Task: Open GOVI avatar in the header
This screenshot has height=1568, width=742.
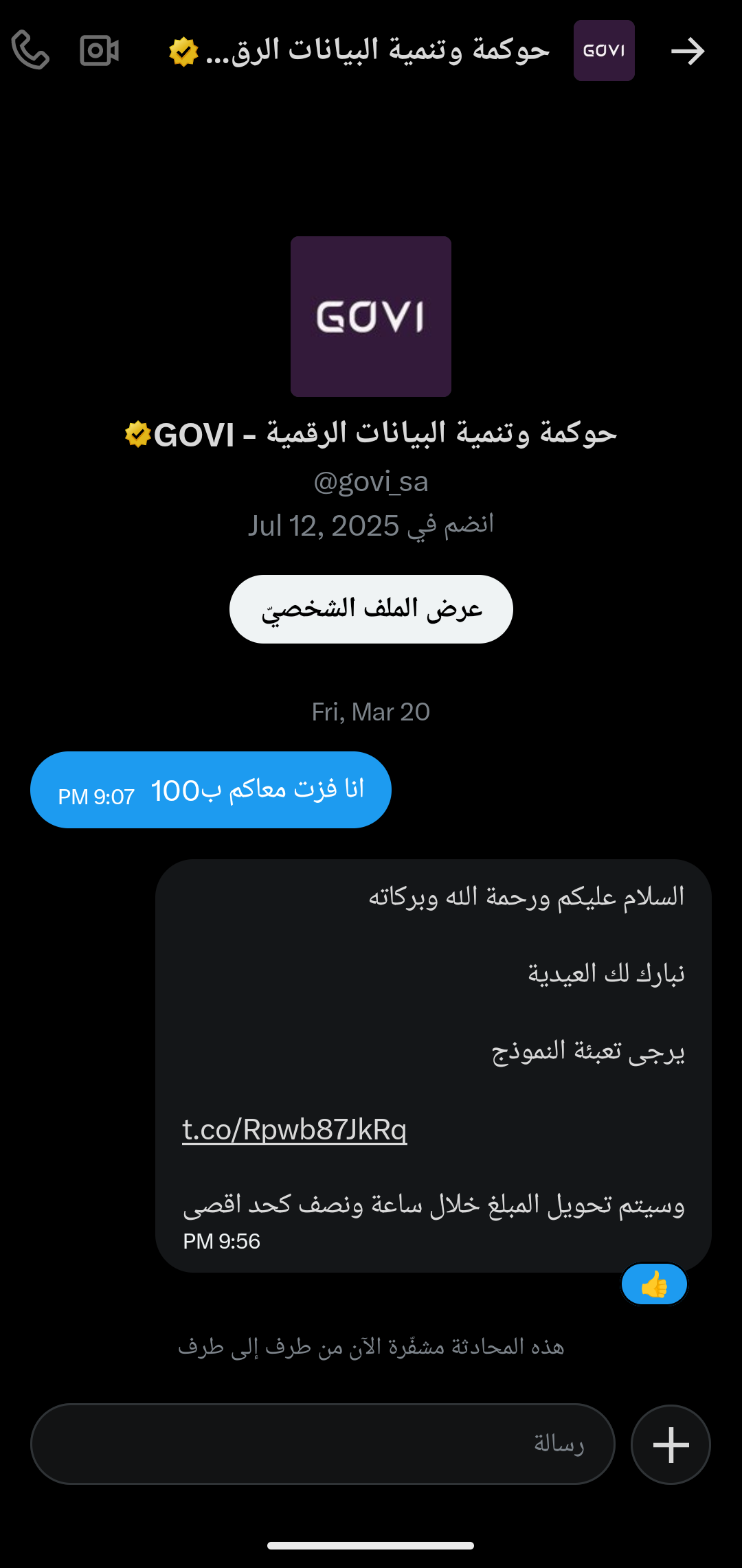Action: [604, 51]
